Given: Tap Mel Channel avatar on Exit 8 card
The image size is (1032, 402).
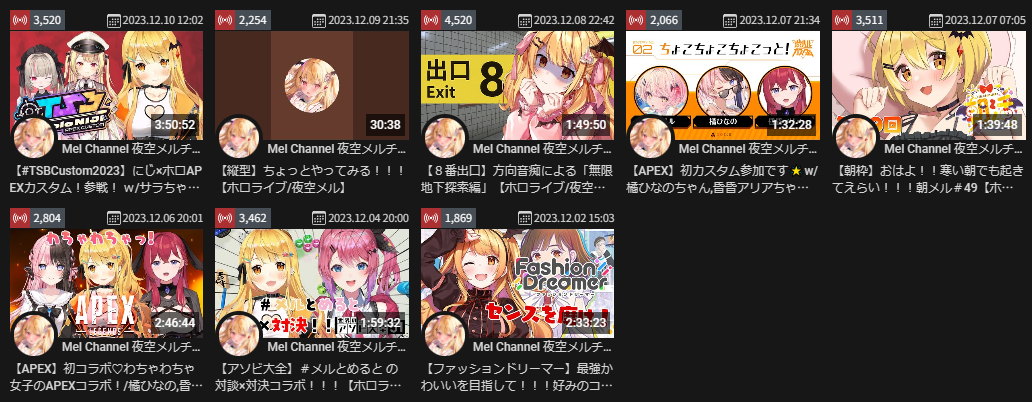Looking at the screenshot, I should pyautogui.click(x=445, y=138).
